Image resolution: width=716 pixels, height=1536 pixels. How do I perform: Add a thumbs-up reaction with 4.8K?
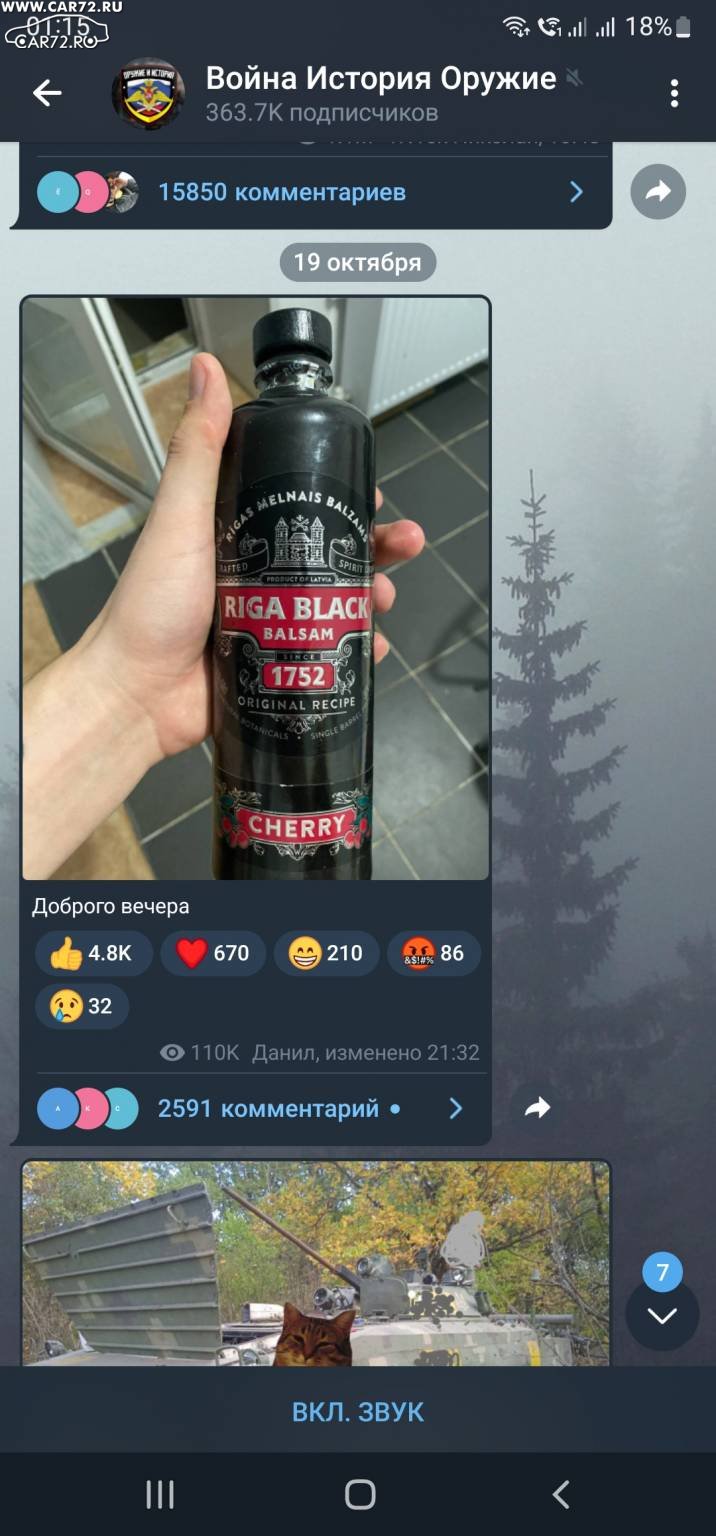click(93, 954)
